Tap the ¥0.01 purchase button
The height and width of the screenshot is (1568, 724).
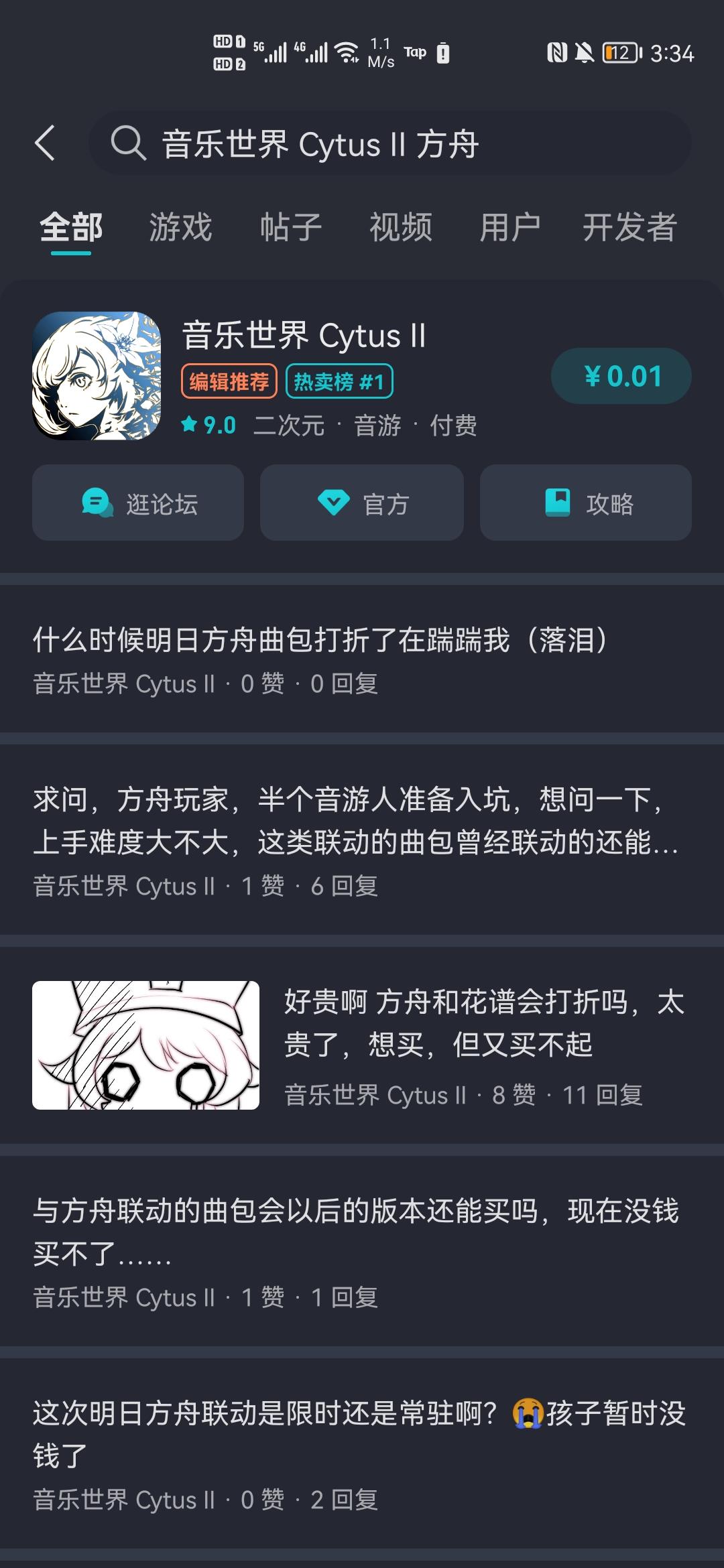(x=620, y=377)
